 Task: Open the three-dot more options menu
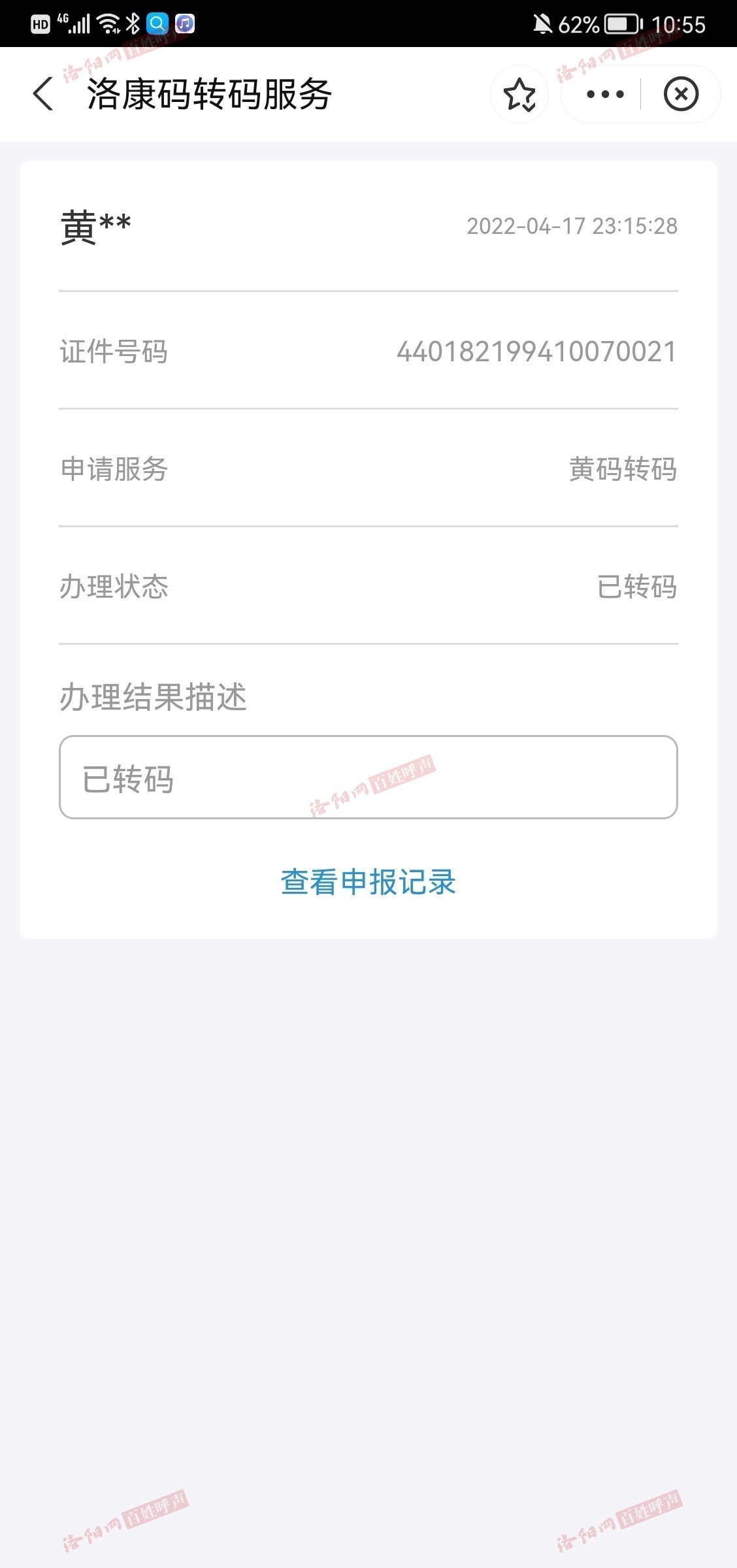605,95
